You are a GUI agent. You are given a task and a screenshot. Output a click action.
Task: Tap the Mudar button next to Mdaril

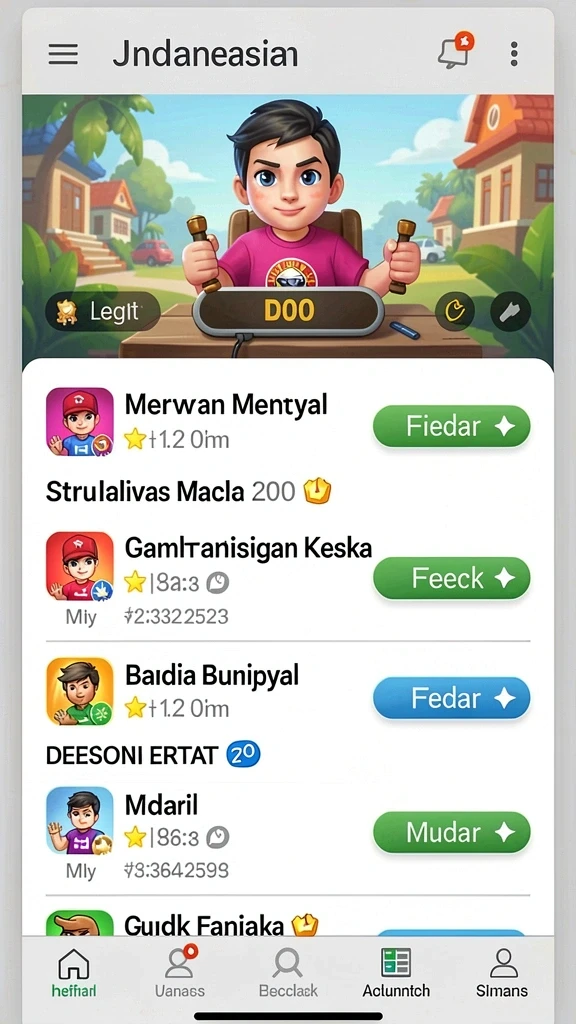[451, 833]
